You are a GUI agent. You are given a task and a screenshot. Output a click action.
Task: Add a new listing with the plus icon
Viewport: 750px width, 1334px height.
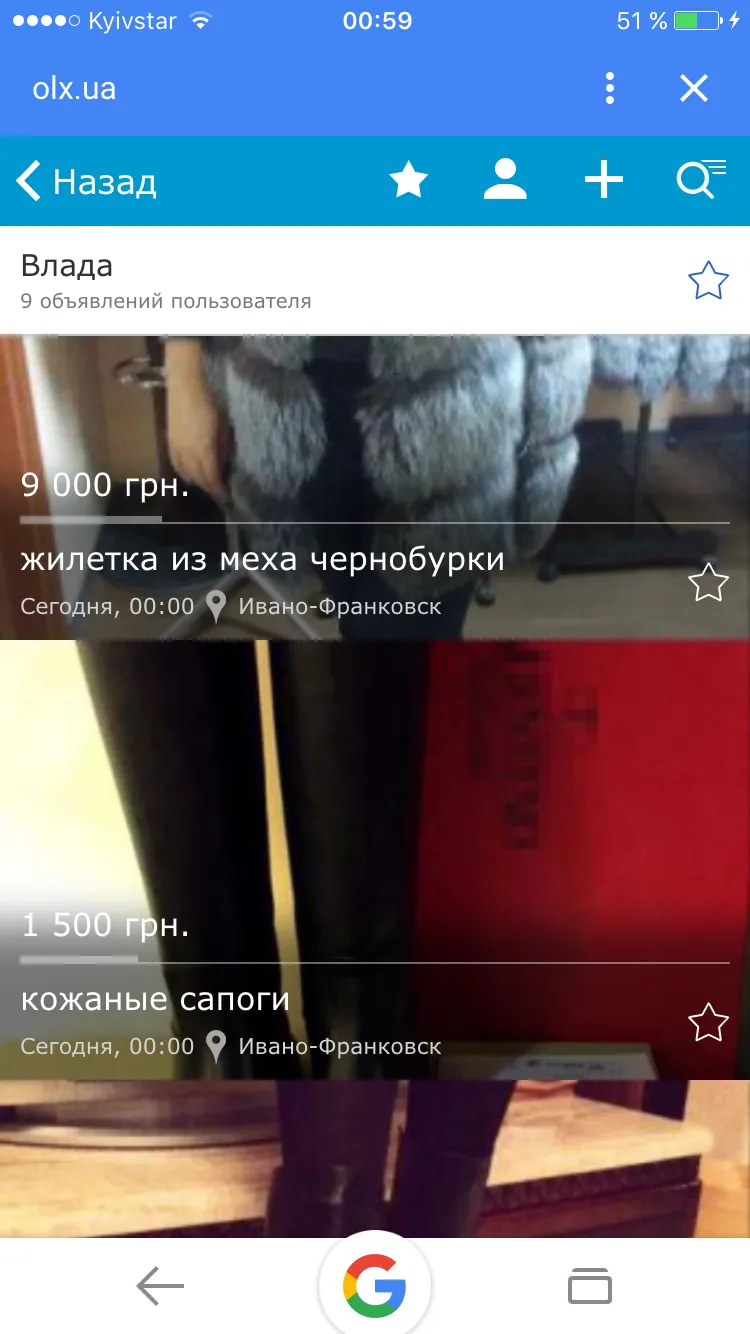(603, 181)
